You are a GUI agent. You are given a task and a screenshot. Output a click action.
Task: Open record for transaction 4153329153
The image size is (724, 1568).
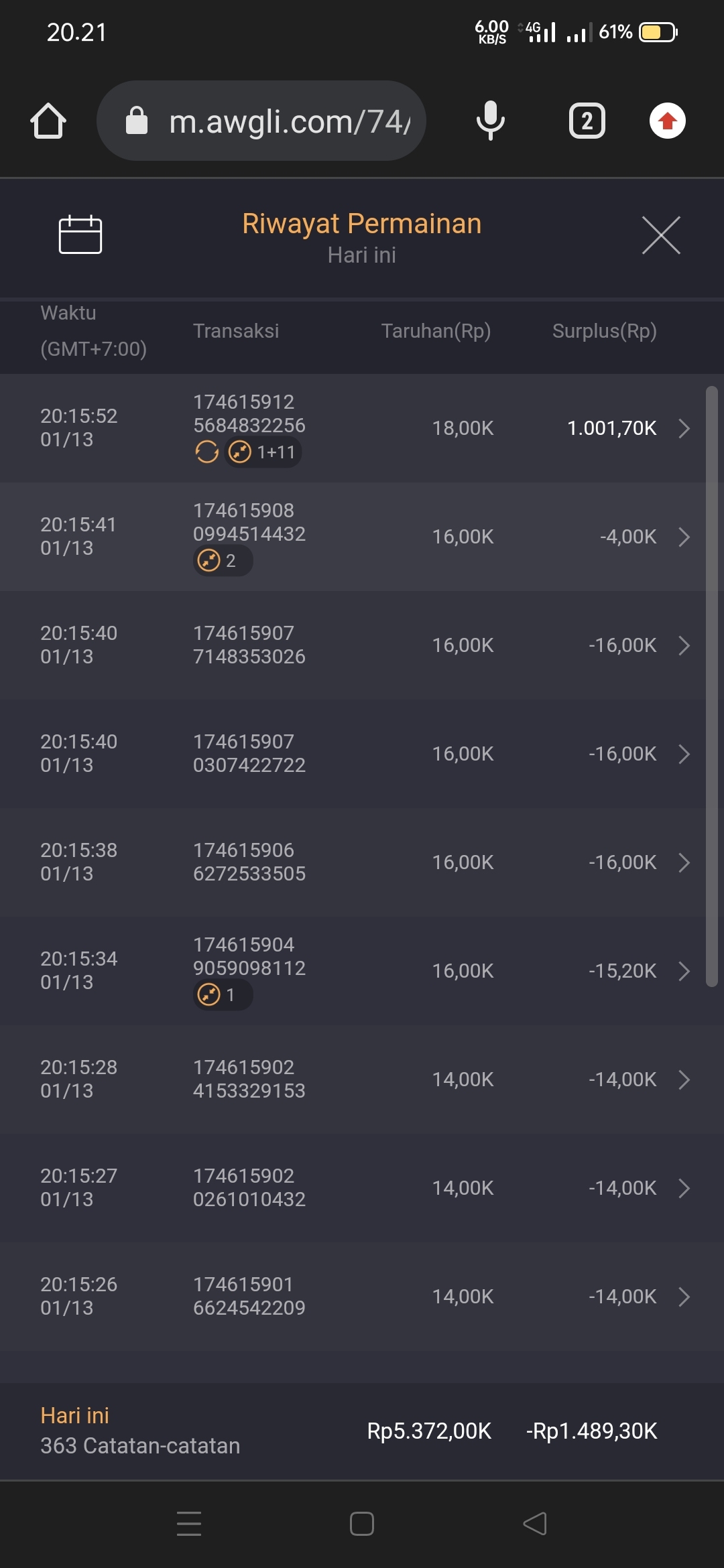pyautogui.click(x=684, y=1080)
